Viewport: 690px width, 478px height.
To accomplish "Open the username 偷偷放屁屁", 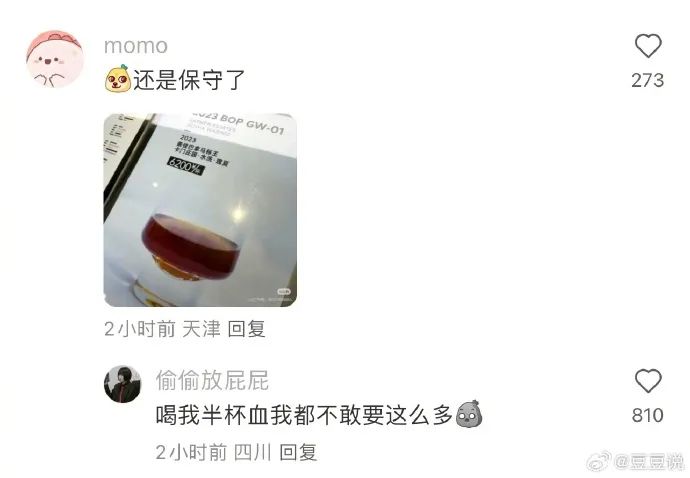I will pos(212,380).
